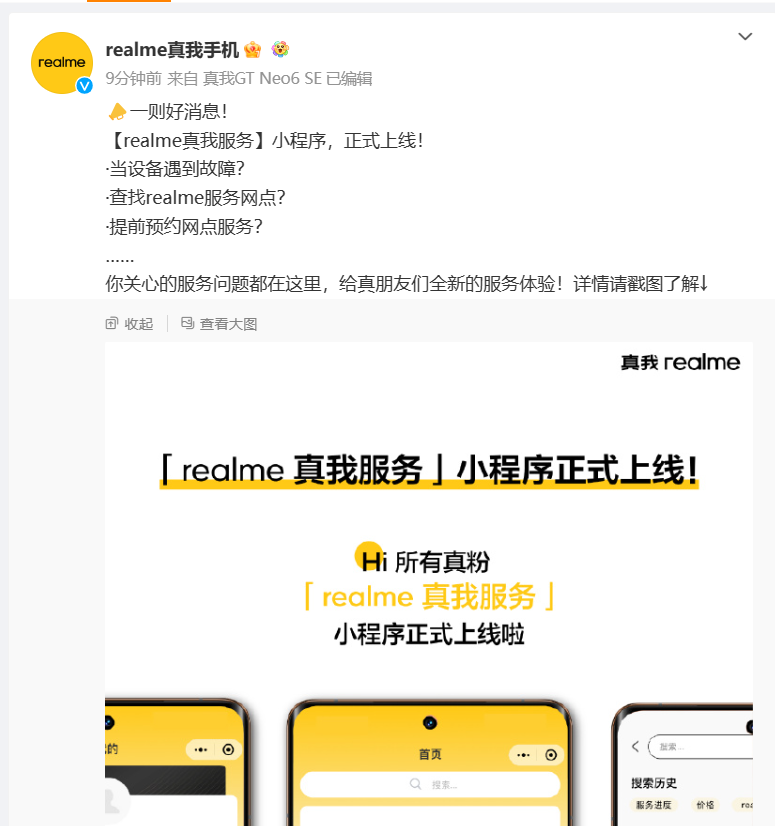Screen dimensions: 775x826
Task: Tap 查看大图 to view full image
Action: click(219, 323)
